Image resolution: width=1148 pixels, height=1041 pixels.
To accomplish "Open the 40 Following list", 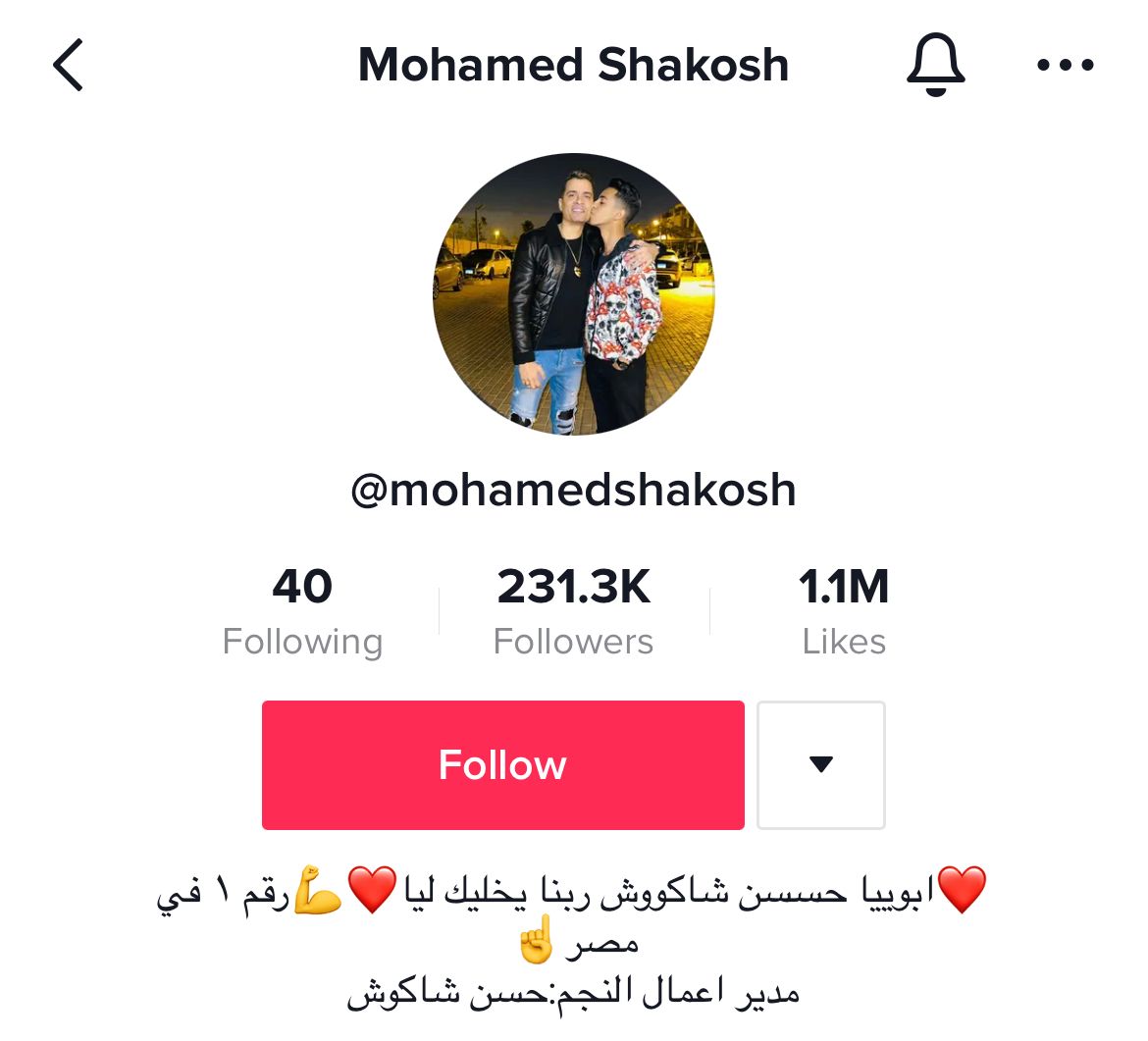I will pos(302,612).
